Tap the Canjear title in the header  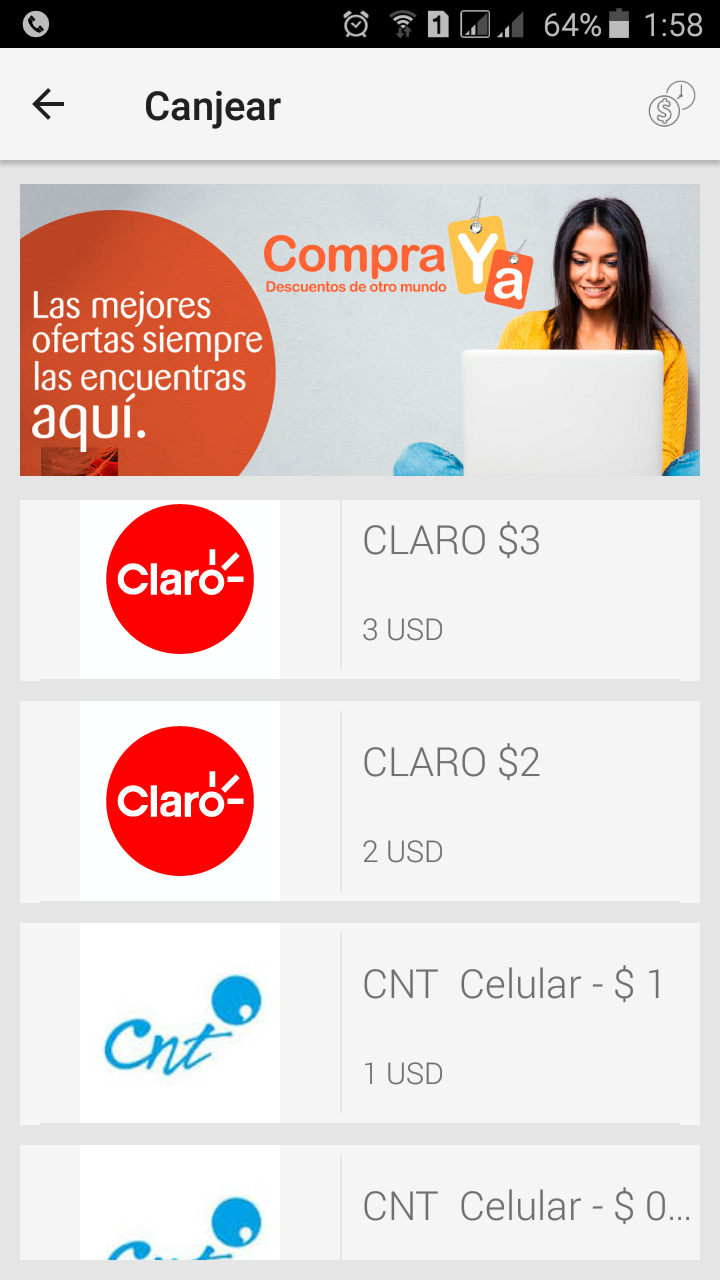212,104
